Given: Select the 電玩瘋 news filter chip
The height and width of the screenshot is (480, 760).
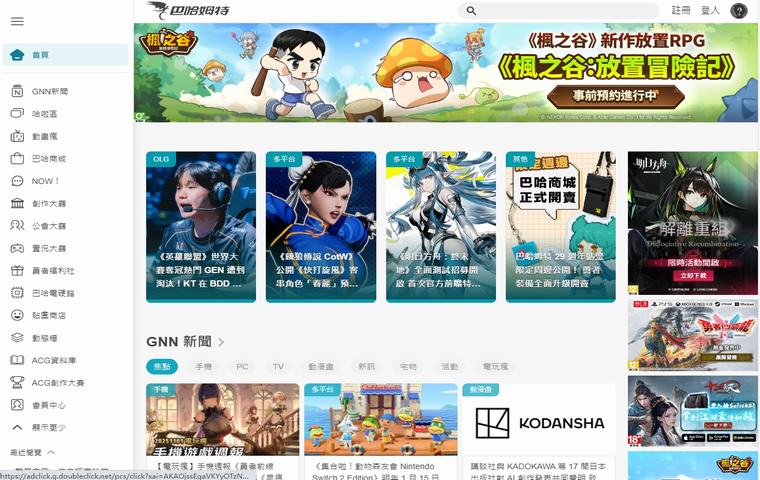Looking at the screenshot, I should pyautogui.click(x=495, y=367).
